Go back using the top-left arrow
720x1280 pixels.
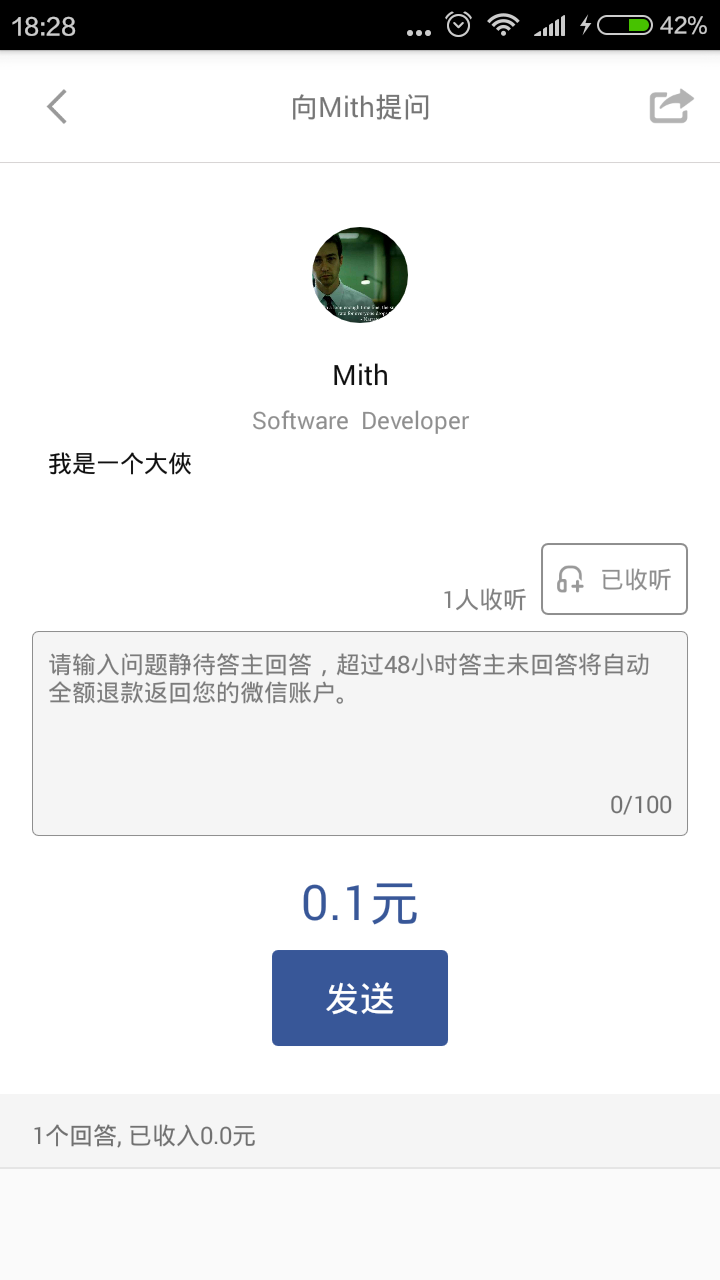click(x=57, y=106)
